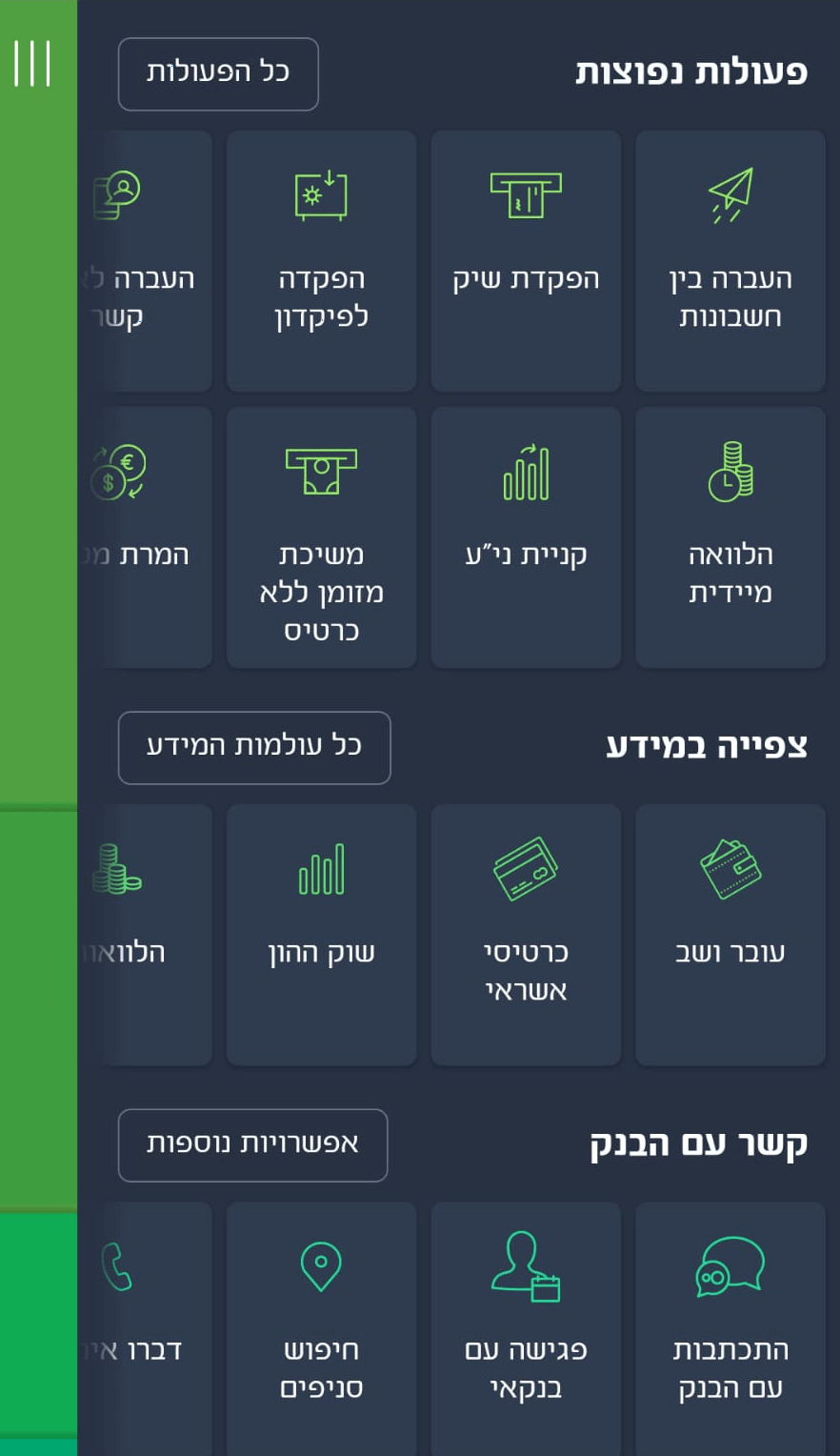Select קניית ני"ע tile

click(526, 537)
